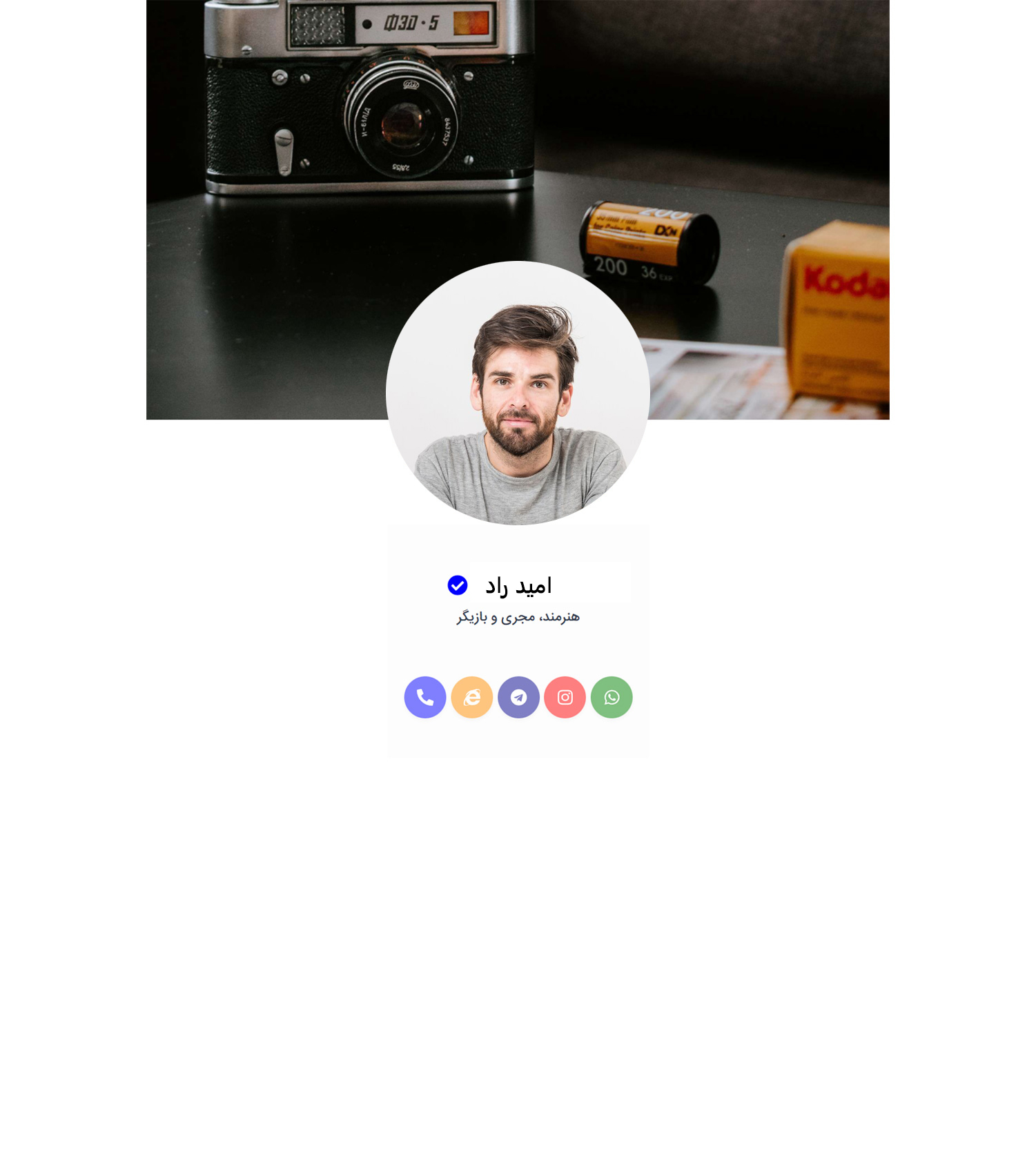Open the Telegram contact button
Screen dimensions: 1036x1152
pyautogui.click(x=518, y=697)
